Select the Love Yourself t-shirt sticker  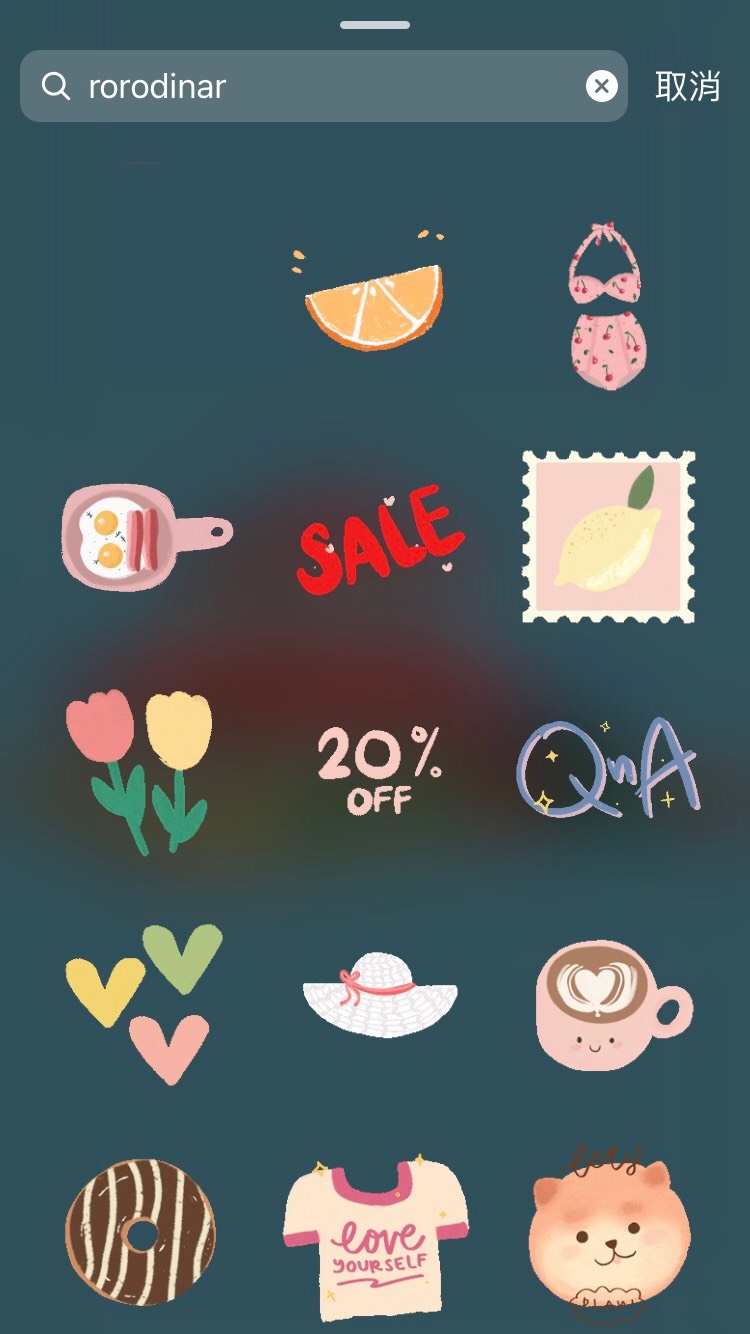[x=376, y=1236]
